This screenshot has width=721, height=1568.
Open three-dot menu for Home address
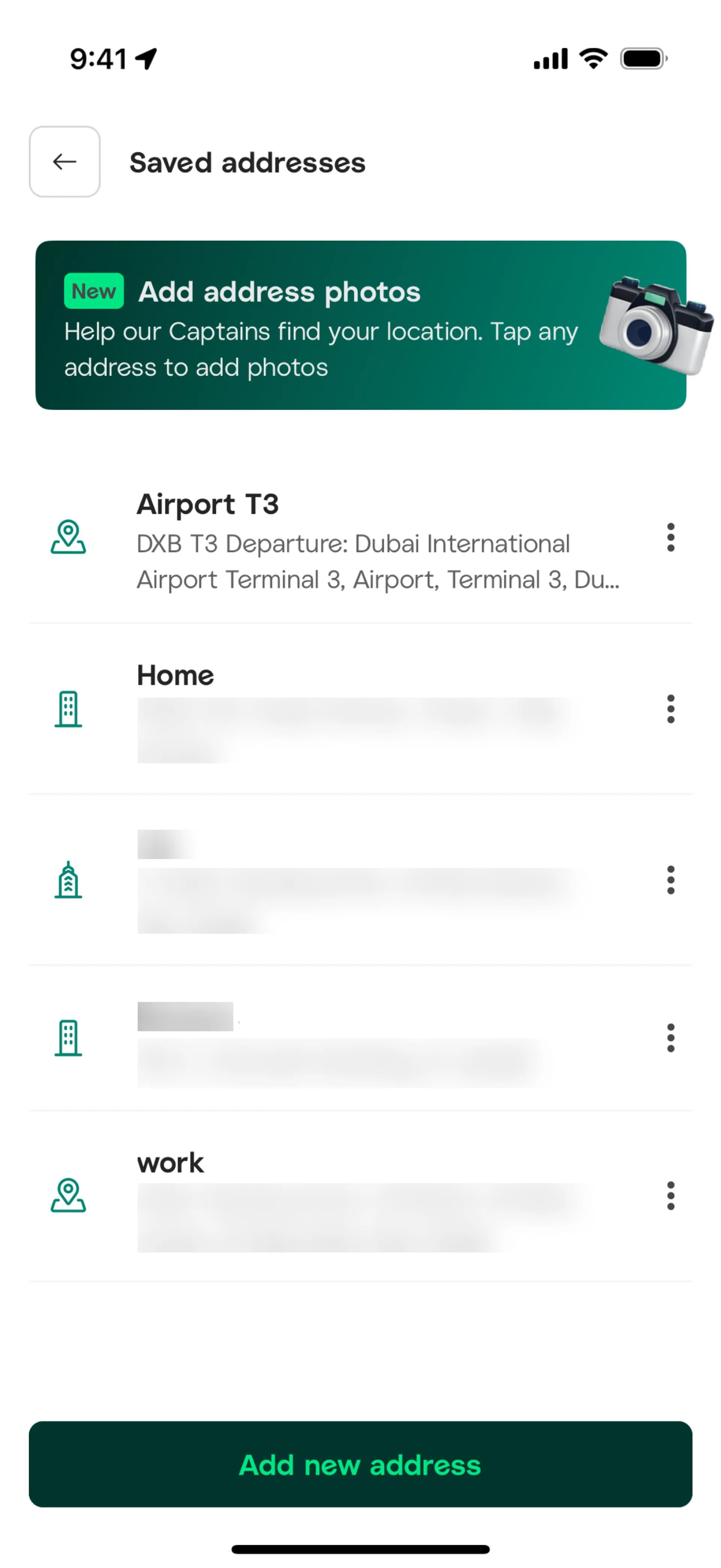point(670,709)
